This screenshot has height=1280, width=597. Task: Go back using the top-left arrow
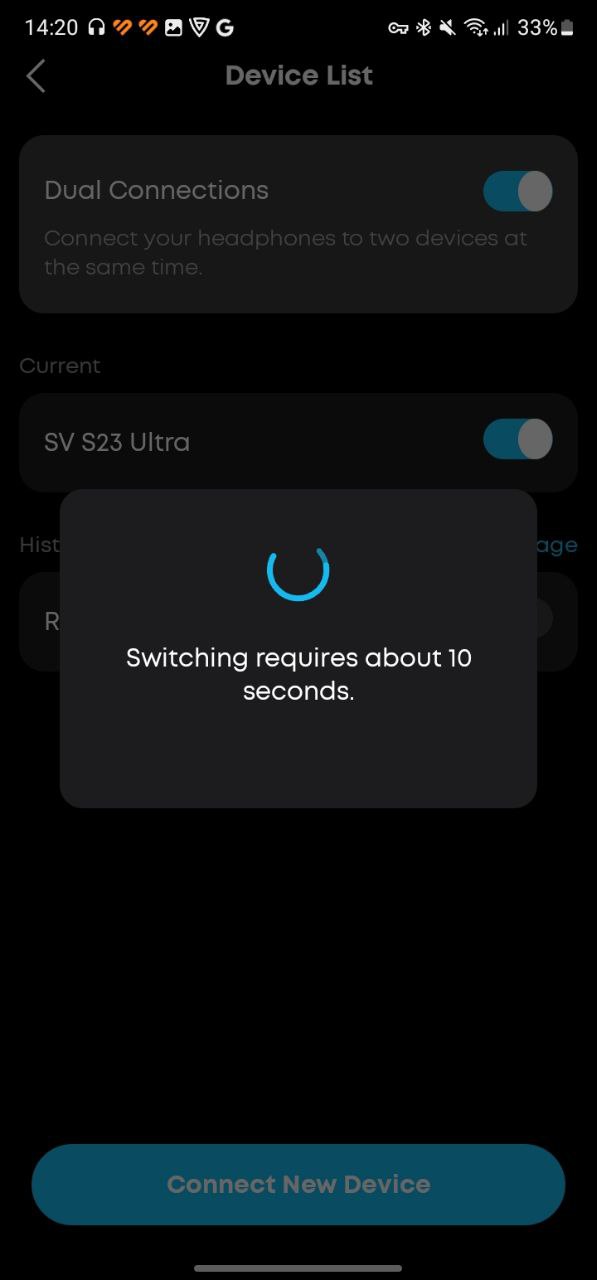[36, 76]
